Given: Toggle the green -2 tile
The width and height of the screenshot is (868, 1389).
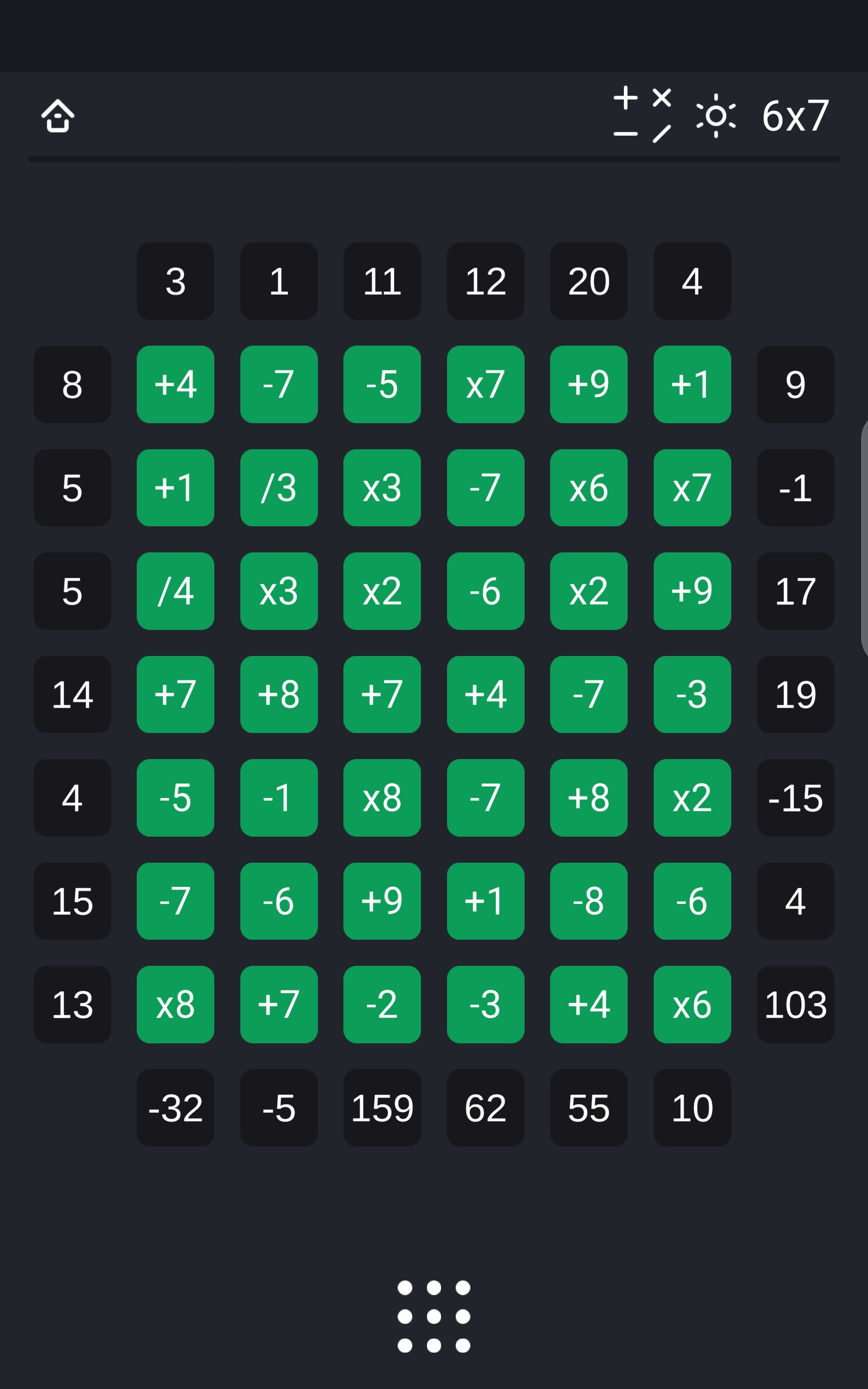Looking at the screenshot, I should tap(382, 1004).
